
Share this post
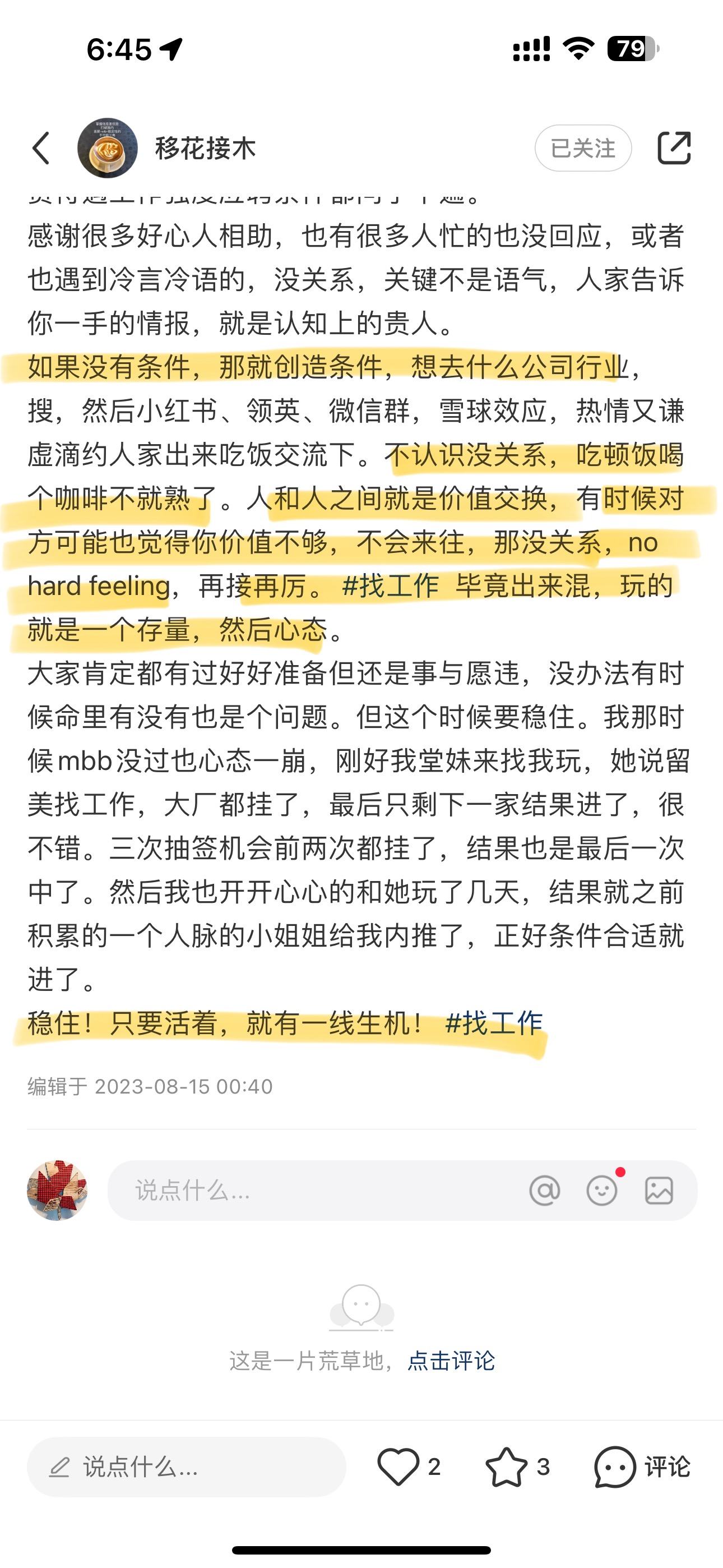[x=674, y=148]
